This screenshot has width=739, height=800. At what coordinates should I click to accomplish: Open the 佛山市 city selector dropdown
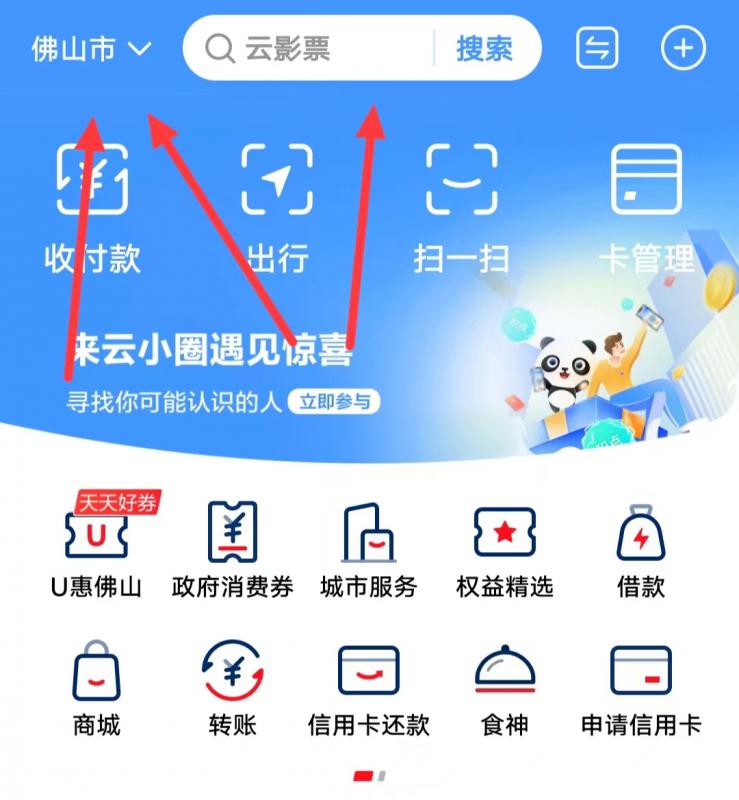(x=91, y=48)
